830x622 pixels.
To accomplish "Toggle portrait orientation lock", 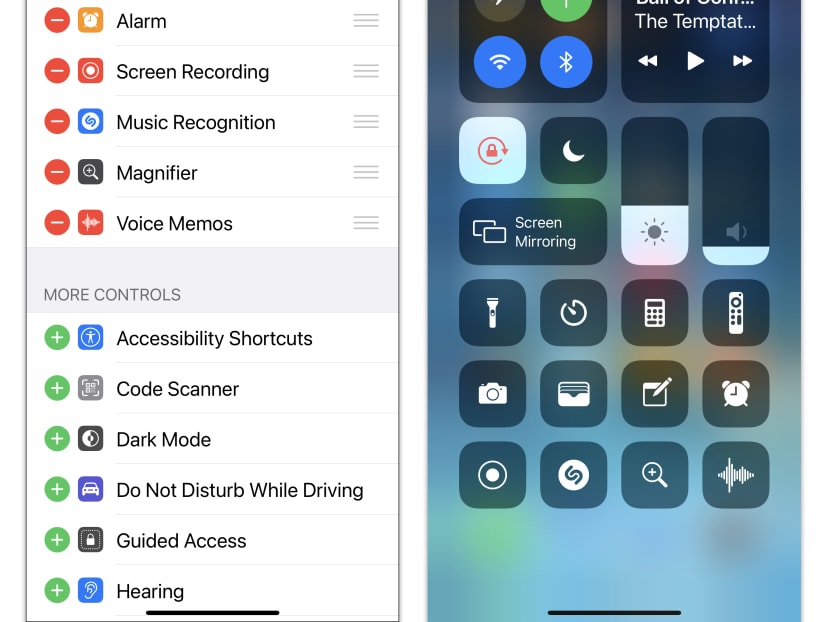I will pos(492,150).
